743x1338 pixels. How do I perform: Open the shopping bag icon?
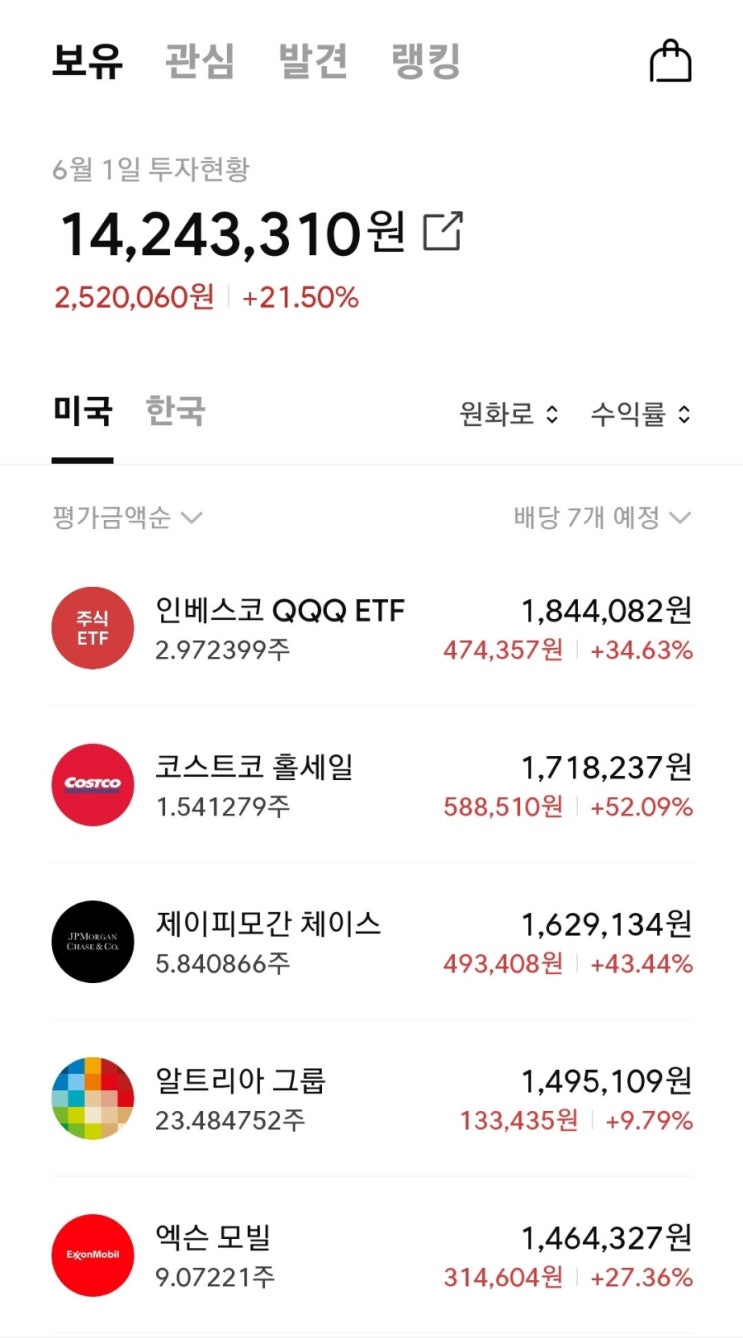(670, 62)
